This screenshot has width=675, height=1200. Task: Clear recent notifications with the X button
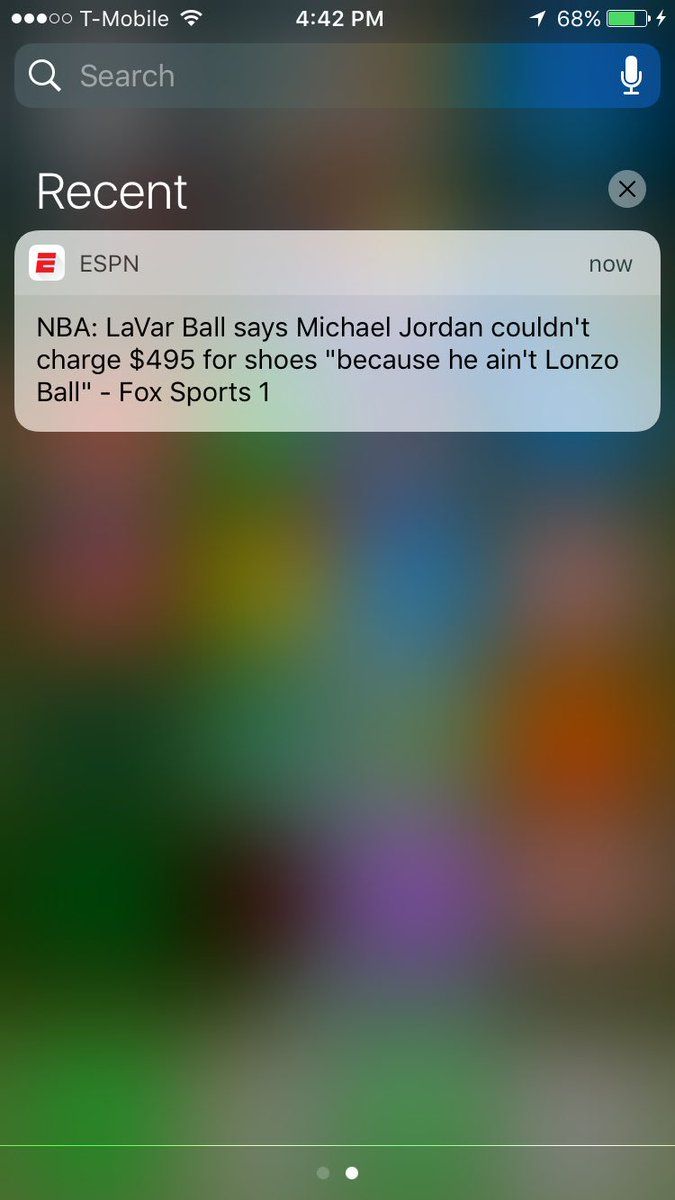[627, 189]
